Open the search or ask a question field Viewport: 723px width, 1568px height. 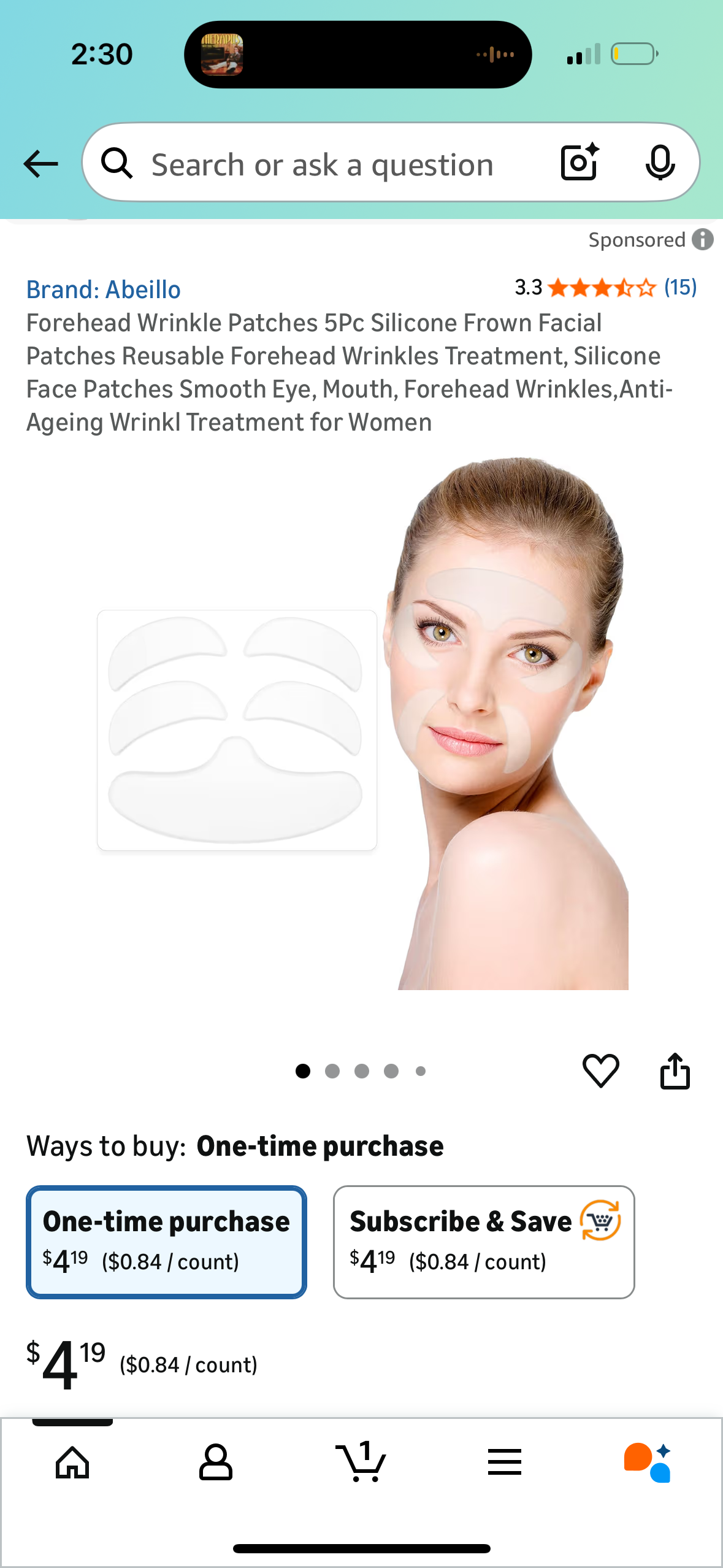coord(322,164)
